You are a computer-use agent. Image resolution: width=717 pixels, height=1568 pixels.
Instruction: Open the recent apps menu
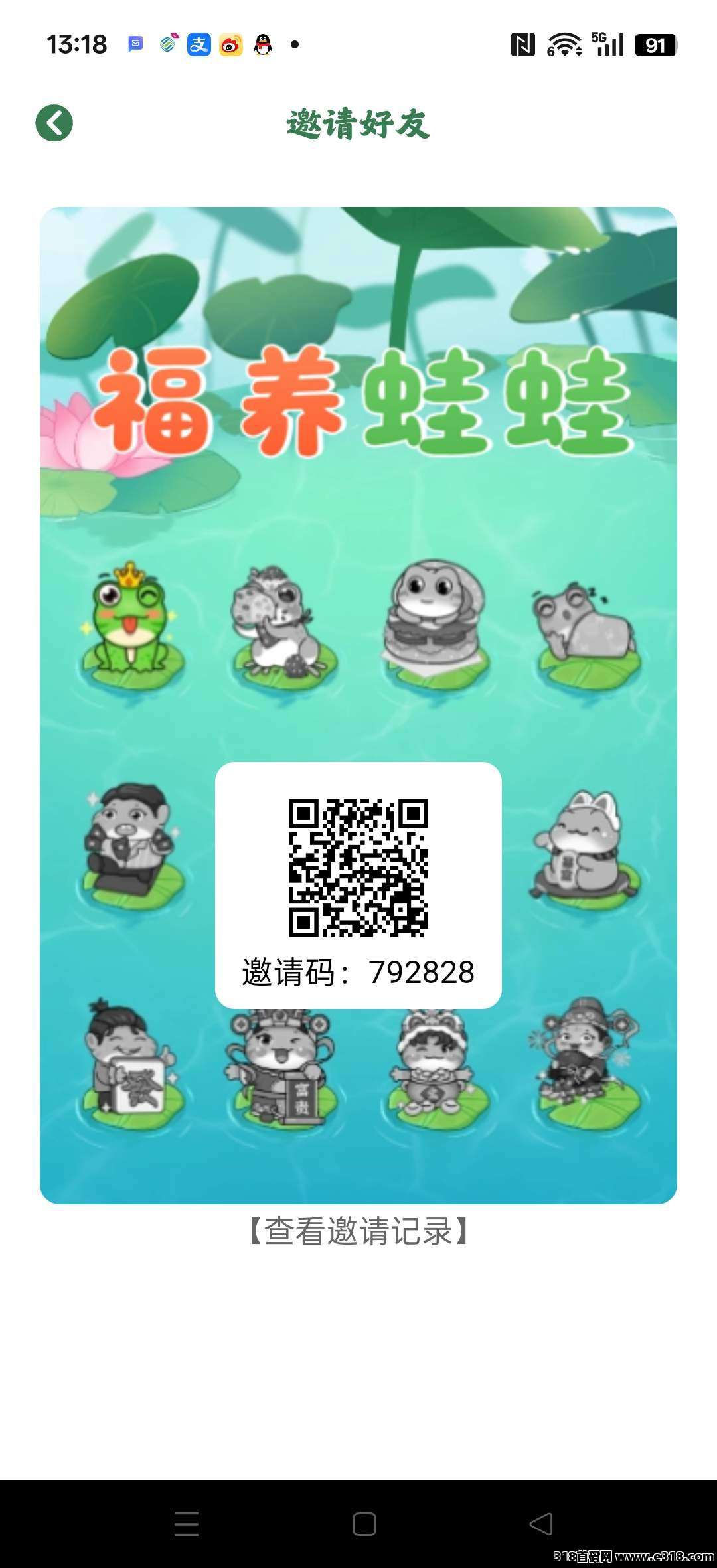tap(187, 1524)
